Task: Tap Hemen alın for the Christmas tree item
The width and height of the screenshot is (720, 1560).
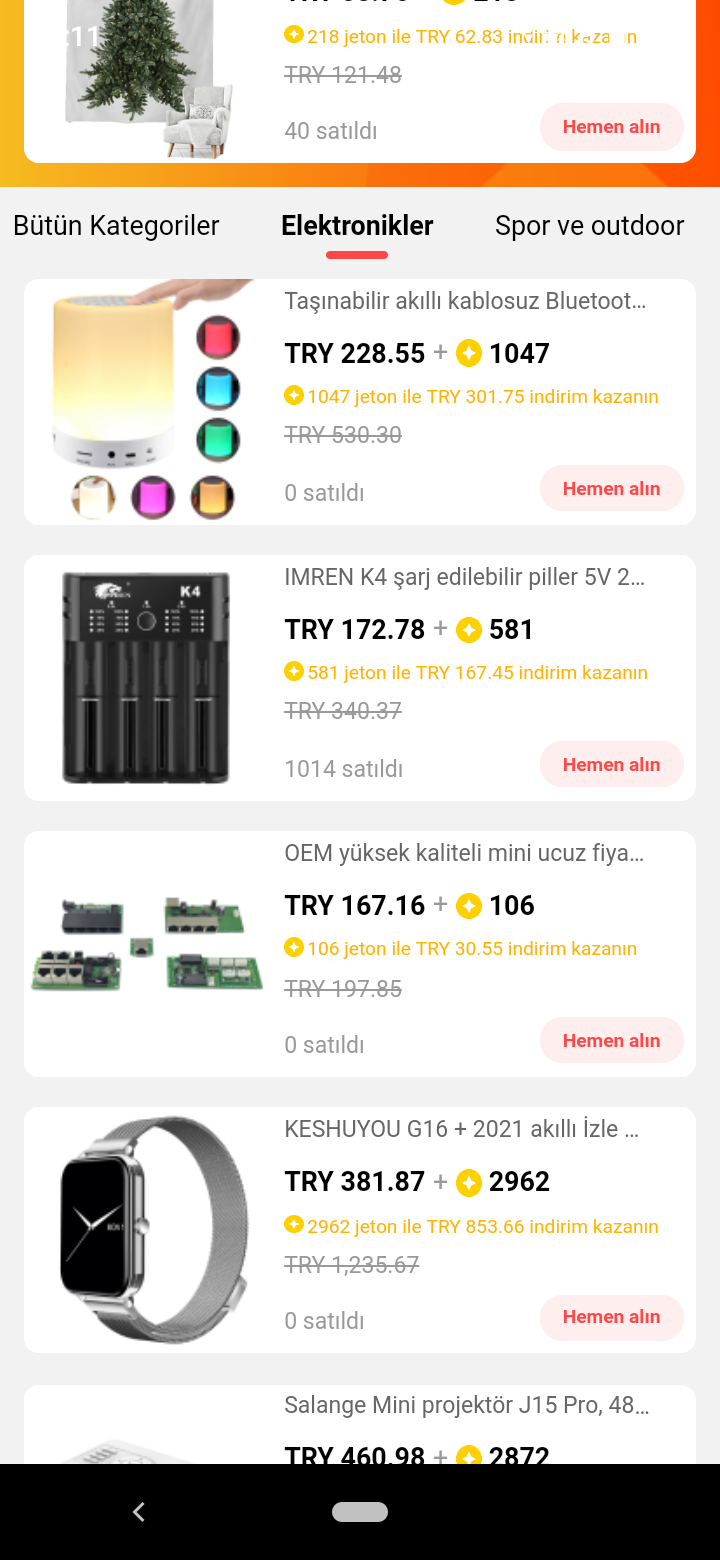Action: click(x=611, y=127)
